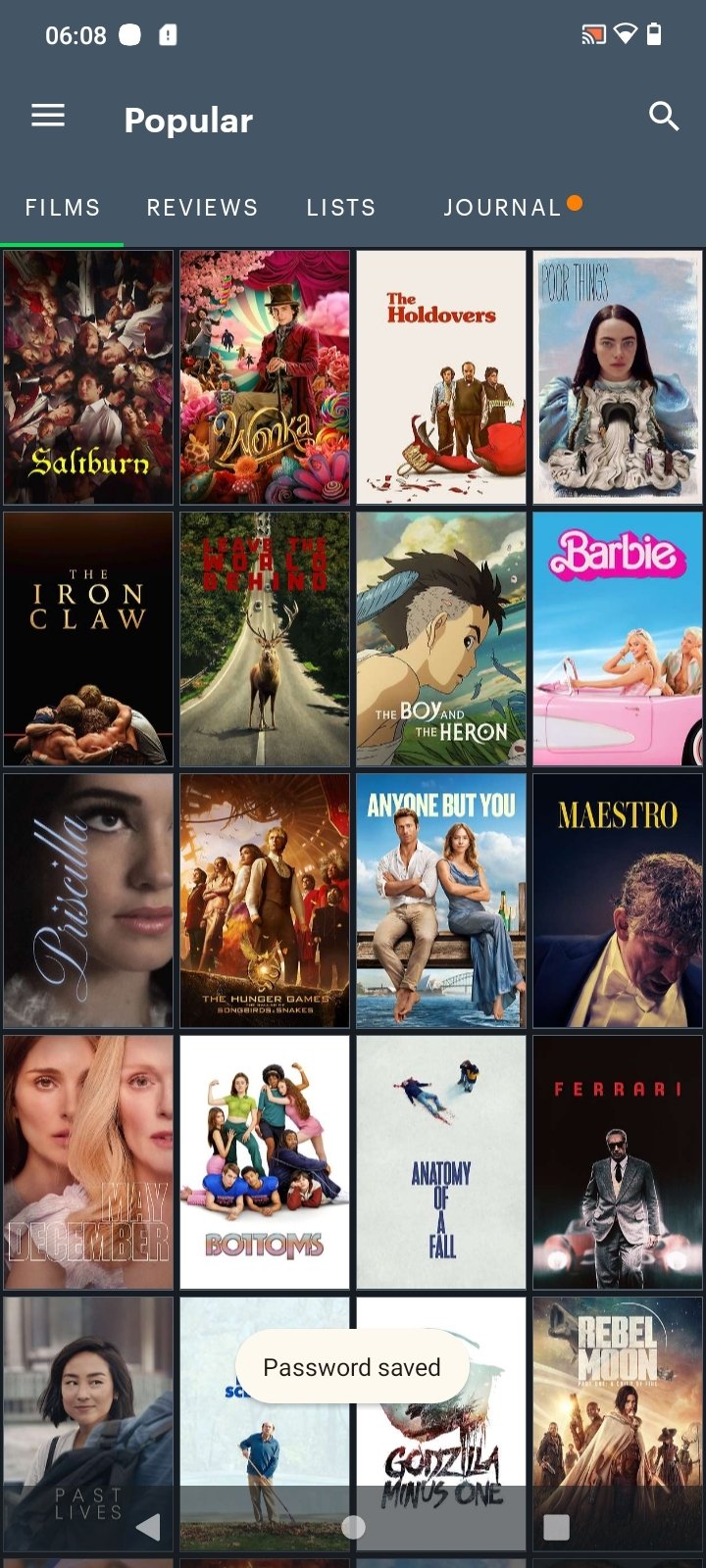
Task: Open the navigation drawer menu
Action: pyautogui.click(x=48, y=117)
